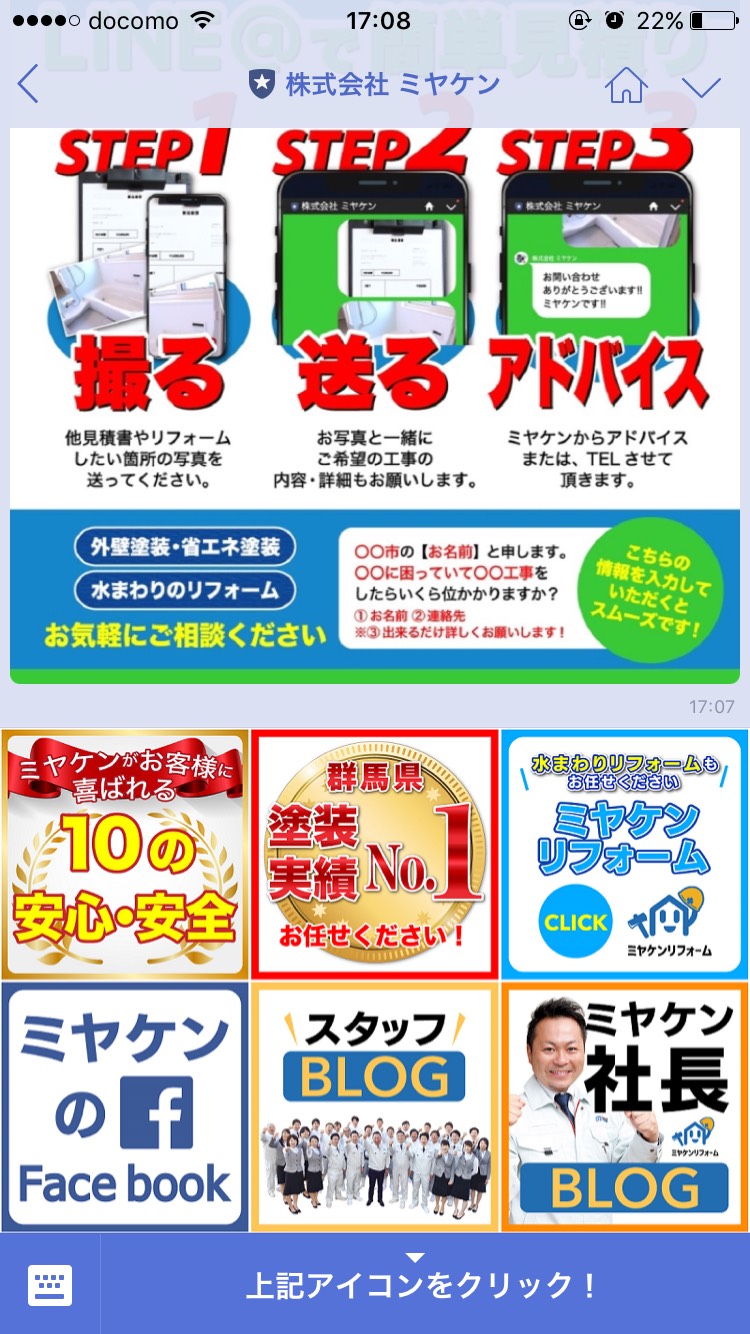Viewport: 750px width, 1334px height.
Task: Open the ミヤケン社長 BLOG tile
Action: point(625,1106)
